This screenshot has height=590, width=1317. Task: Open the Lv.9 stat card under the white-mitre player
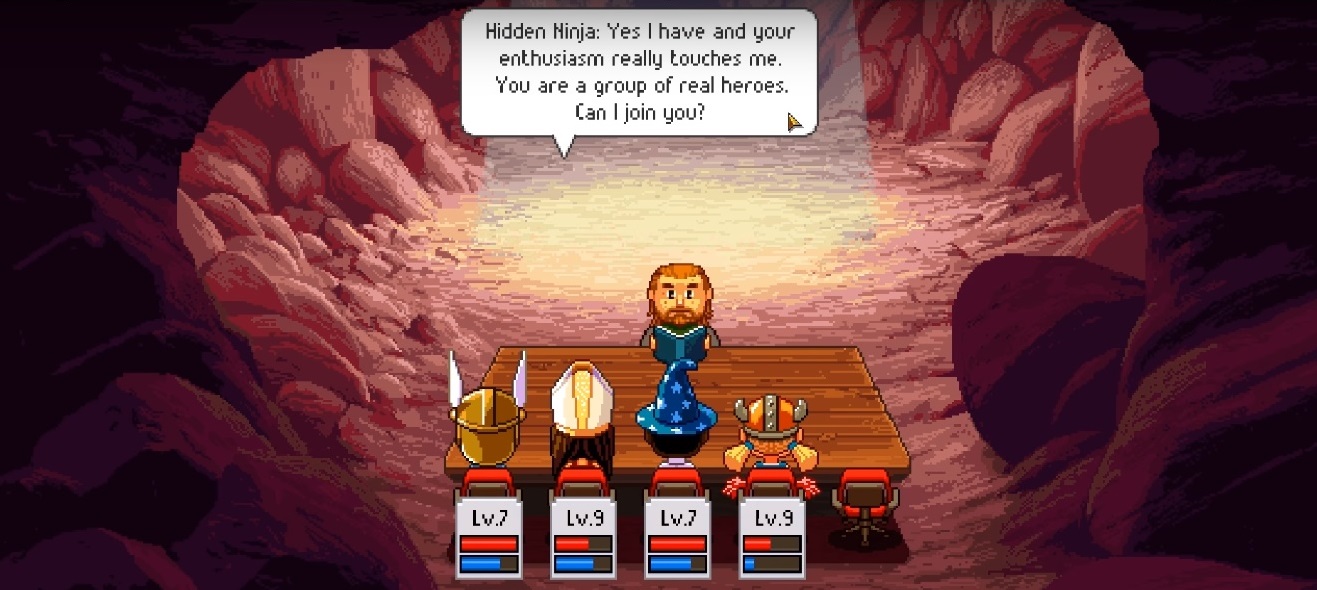pos(582,540)
